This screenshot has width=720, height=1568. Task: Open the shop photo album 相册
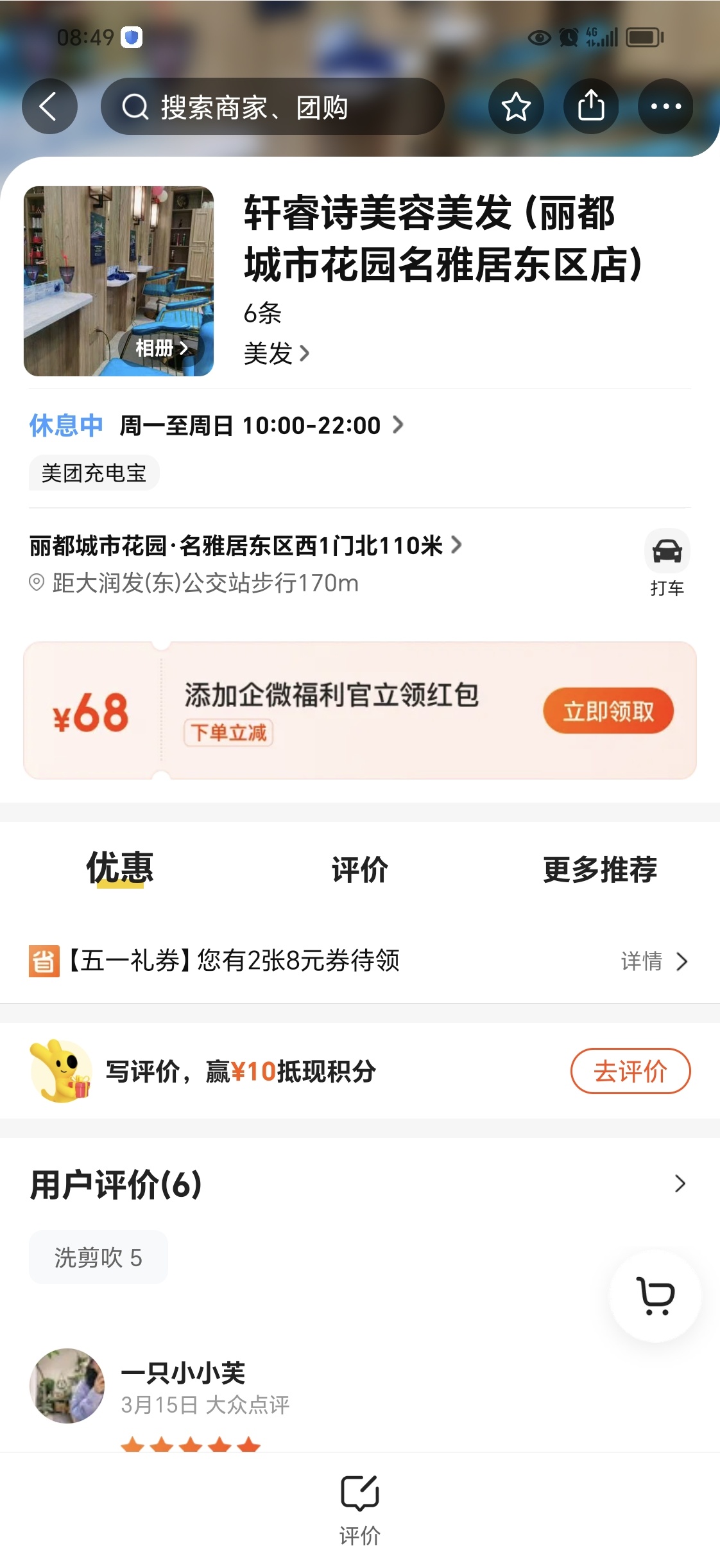tap(162, 348)
